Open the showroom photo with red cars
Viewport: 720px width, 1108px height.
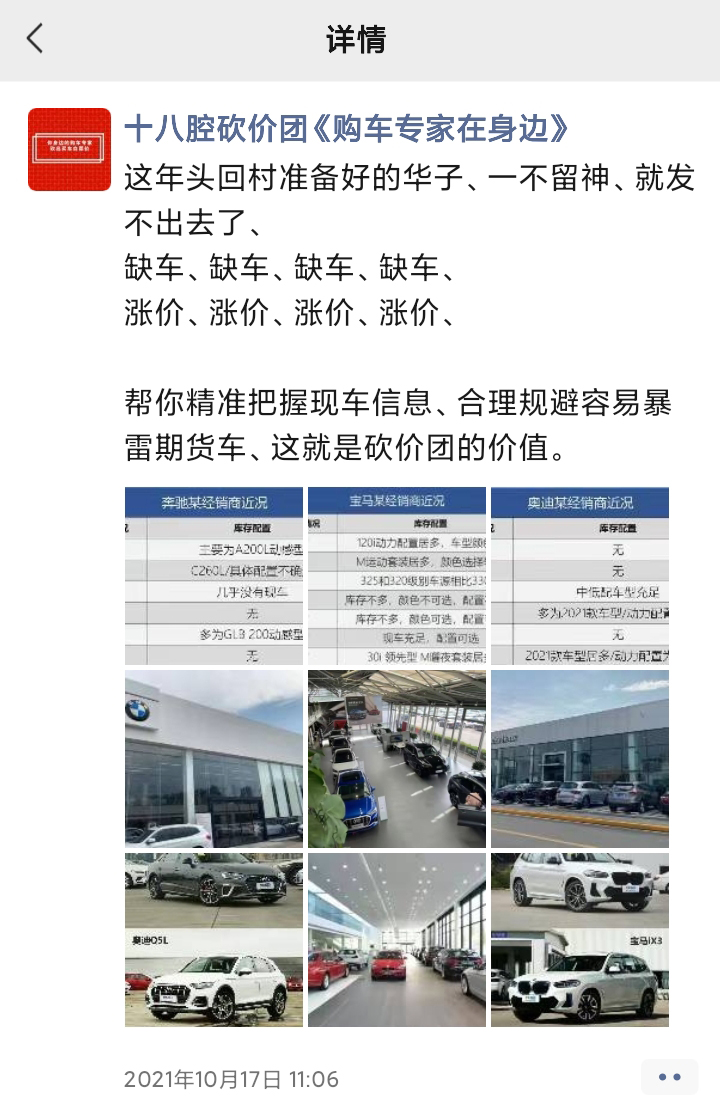[397, 940]
